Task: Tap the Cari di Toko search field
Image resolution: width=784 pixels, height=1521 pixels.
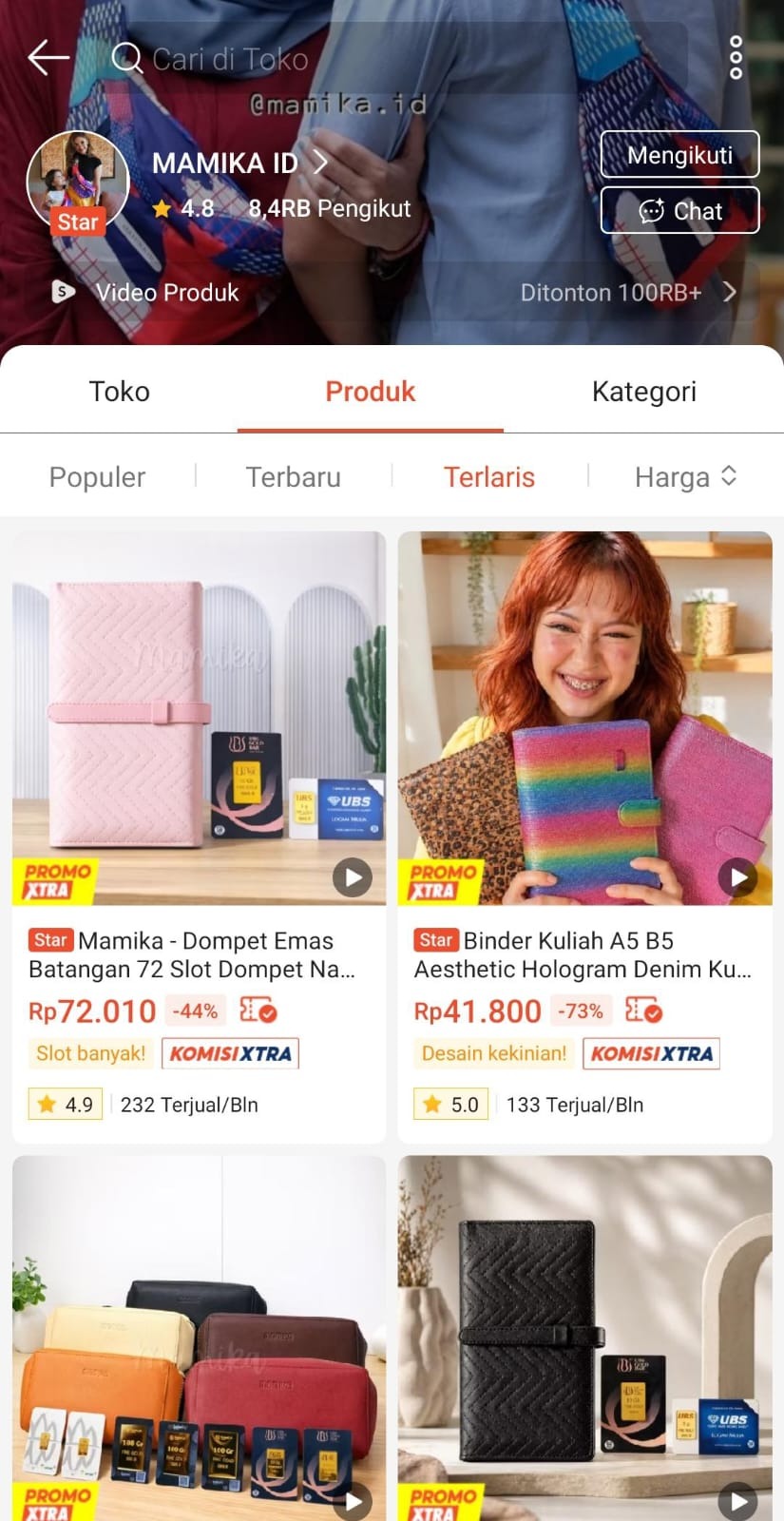Action: click(x=397, y=59)
